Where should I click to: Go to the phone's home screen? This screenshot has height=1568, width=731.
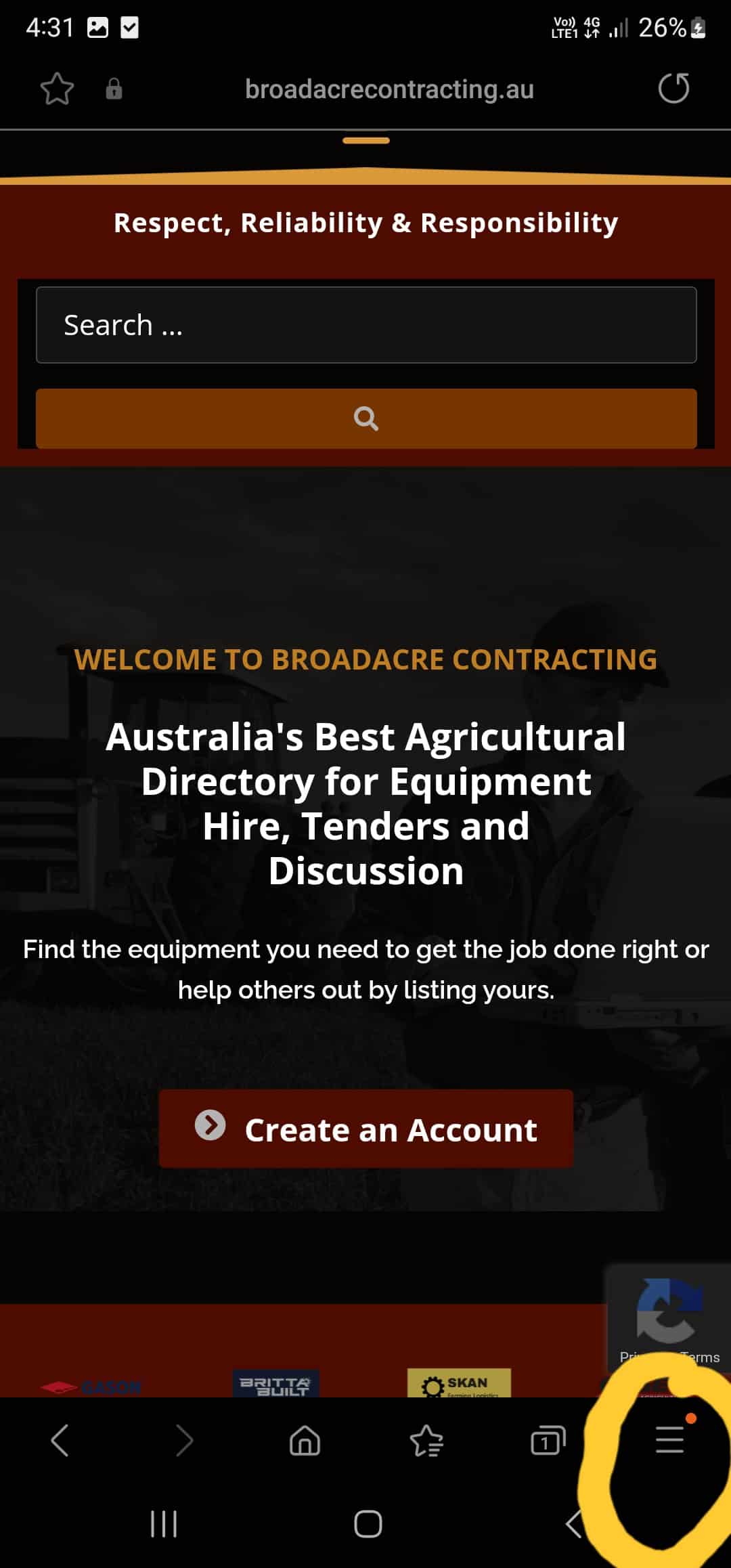[368, 1524]
